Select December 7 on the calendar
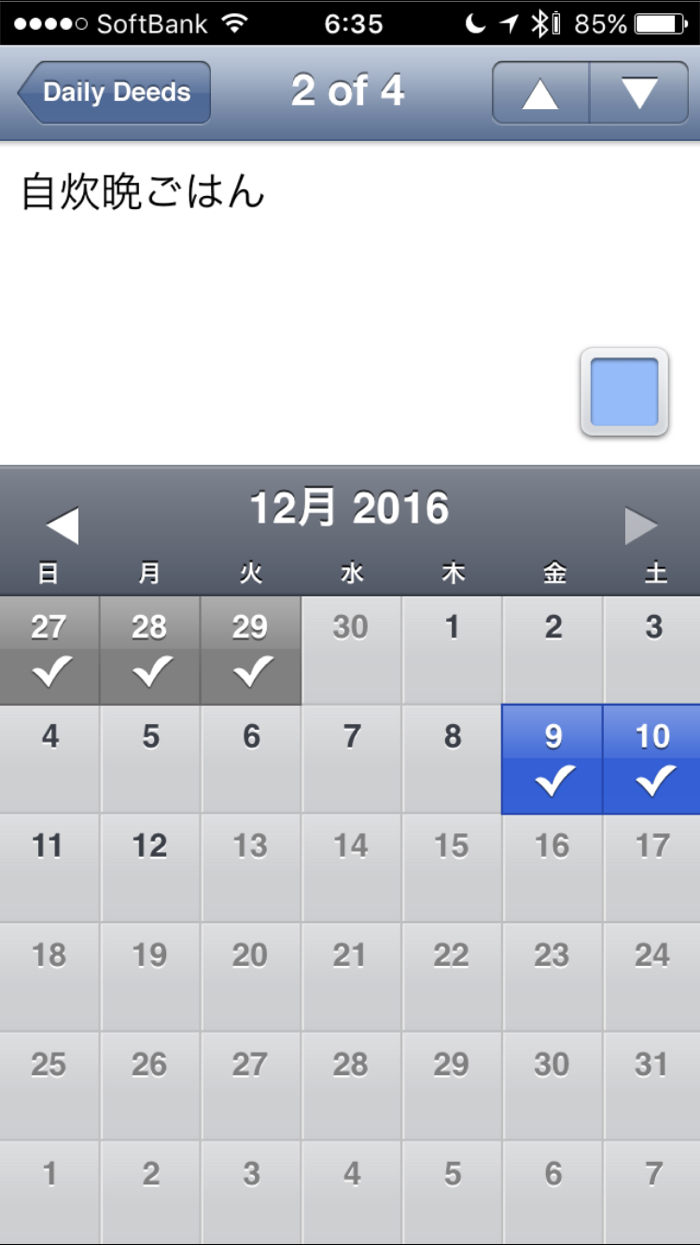 coord(351,759)
